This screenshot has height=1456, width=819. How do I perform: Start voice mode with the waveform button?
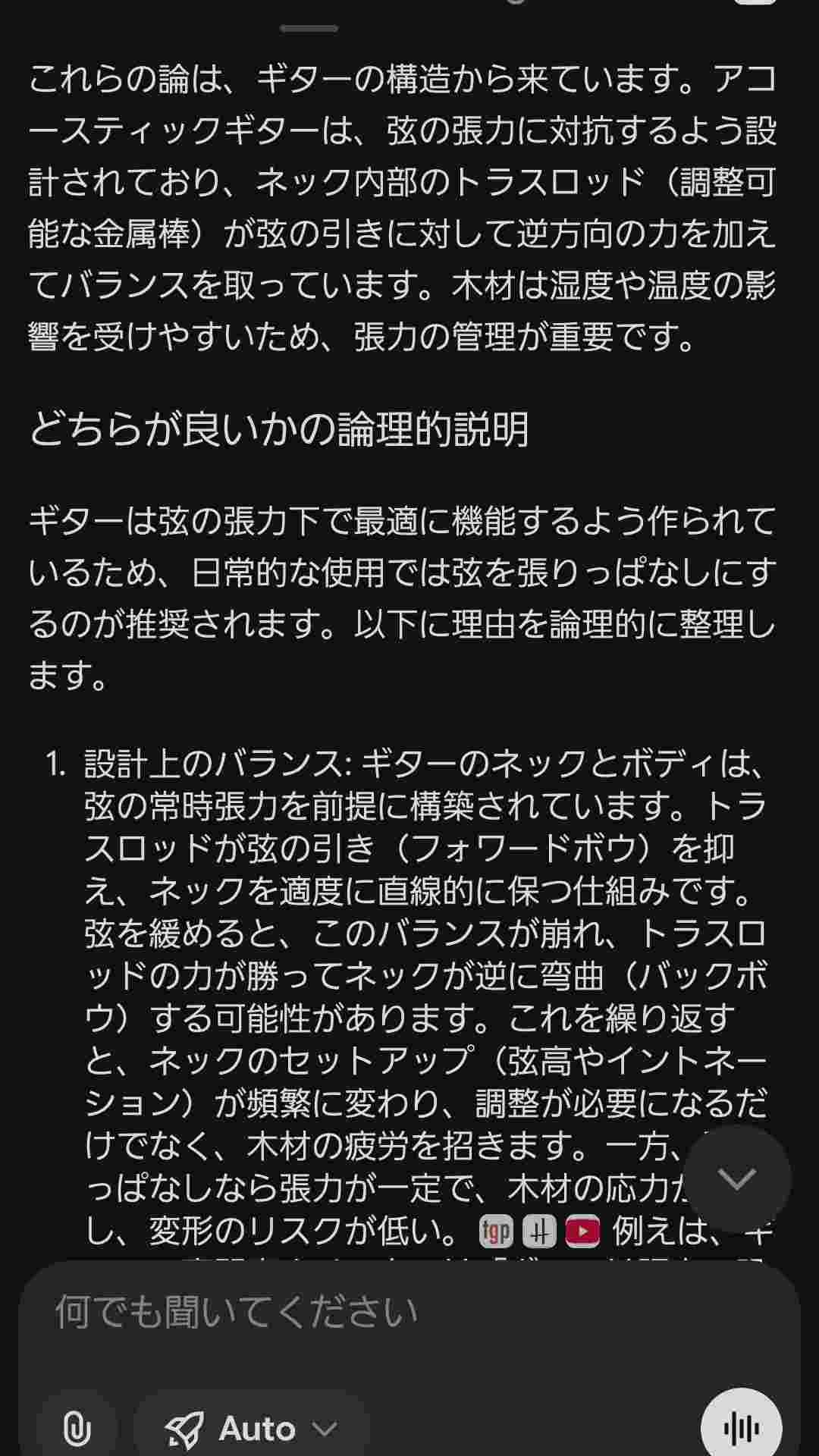pyautogui.click(x=741, y=1429)
